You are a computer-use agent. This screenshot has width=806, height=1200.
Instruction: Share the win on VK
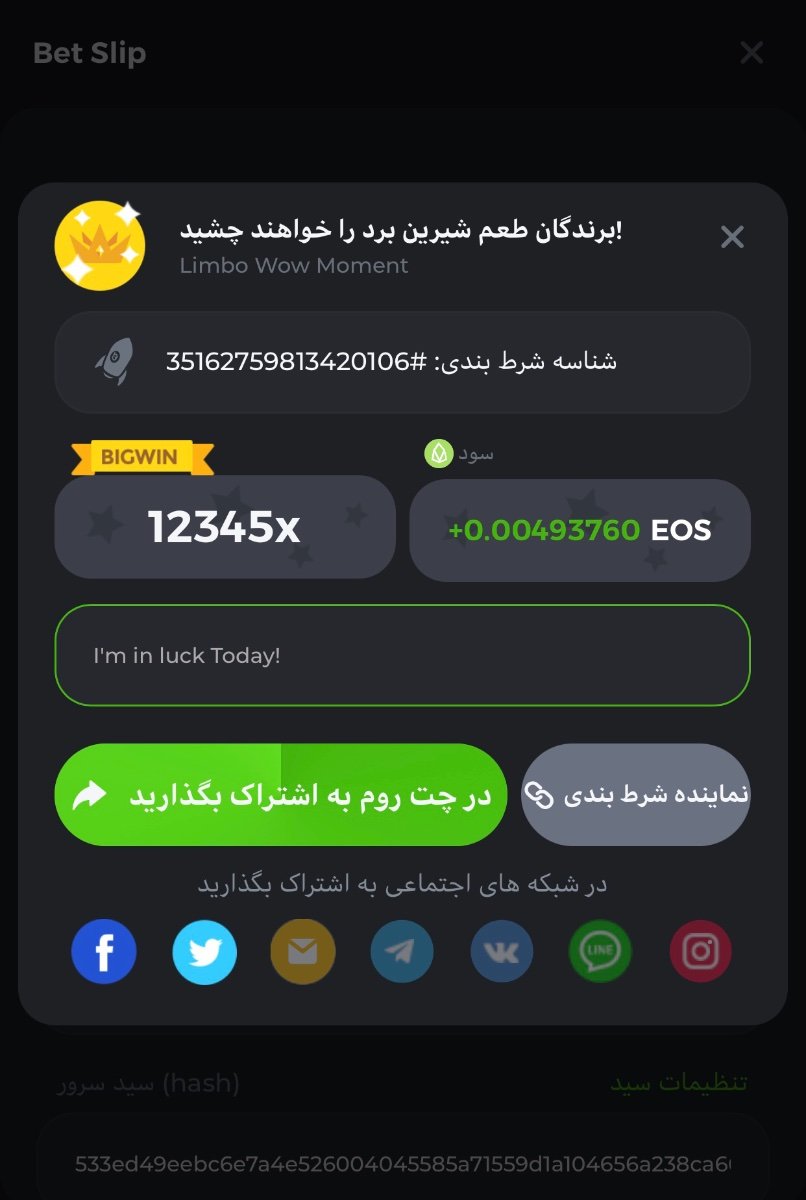[501, 952]
